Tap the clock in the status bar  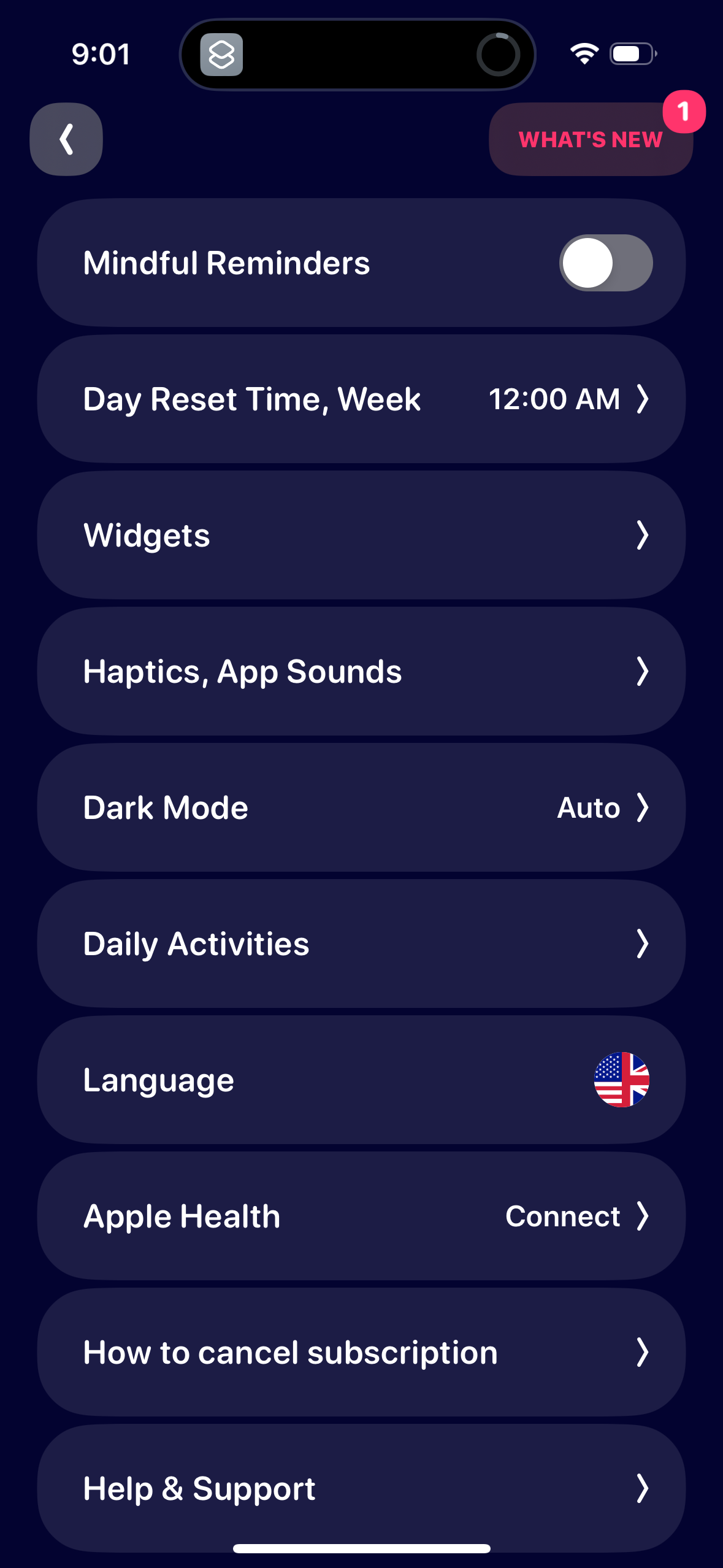tap(101, 54)
